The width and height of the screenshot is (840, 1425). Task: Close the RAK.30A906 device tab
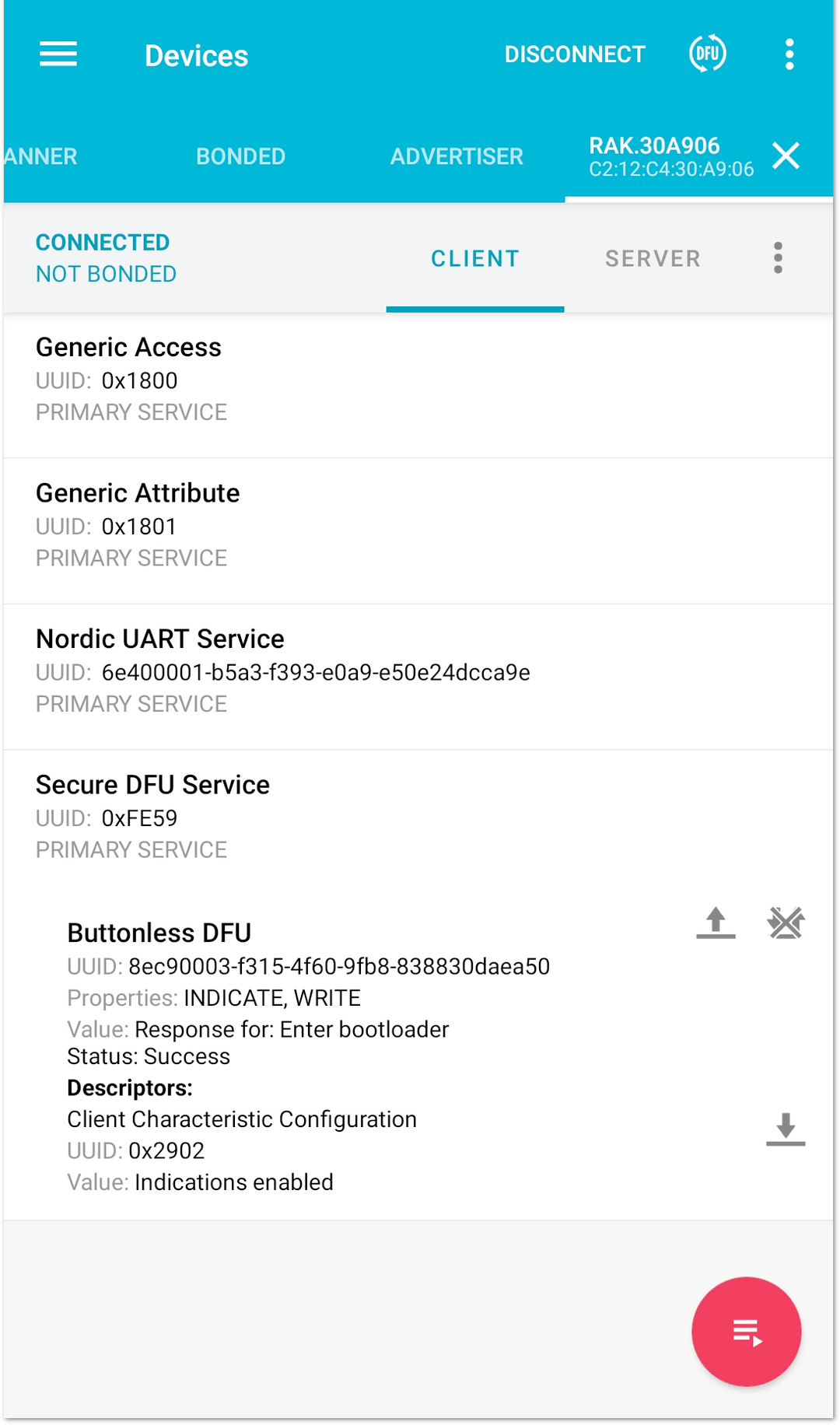point(786,156)
